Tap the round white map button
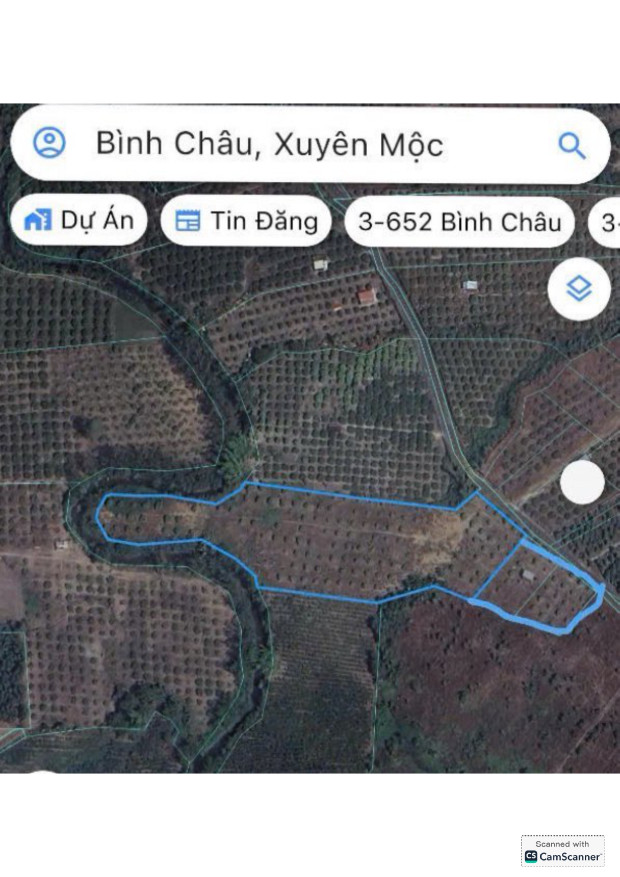The height and width of the screenshot is (877, 620). 582,483
